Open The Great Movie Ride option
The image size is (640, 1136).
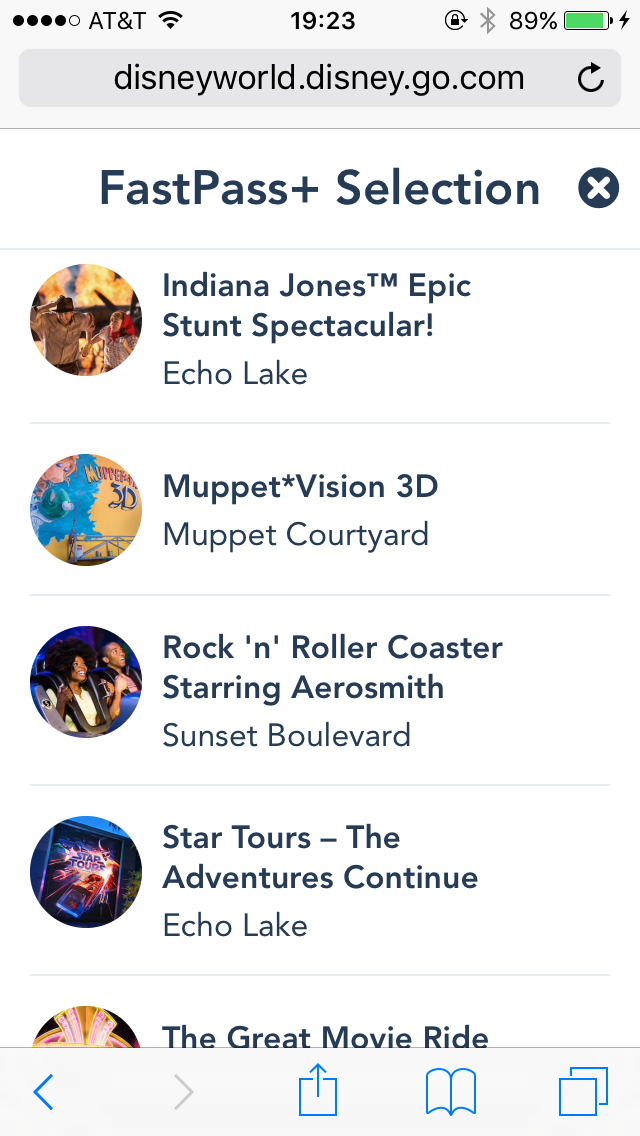coord(320,1012)
